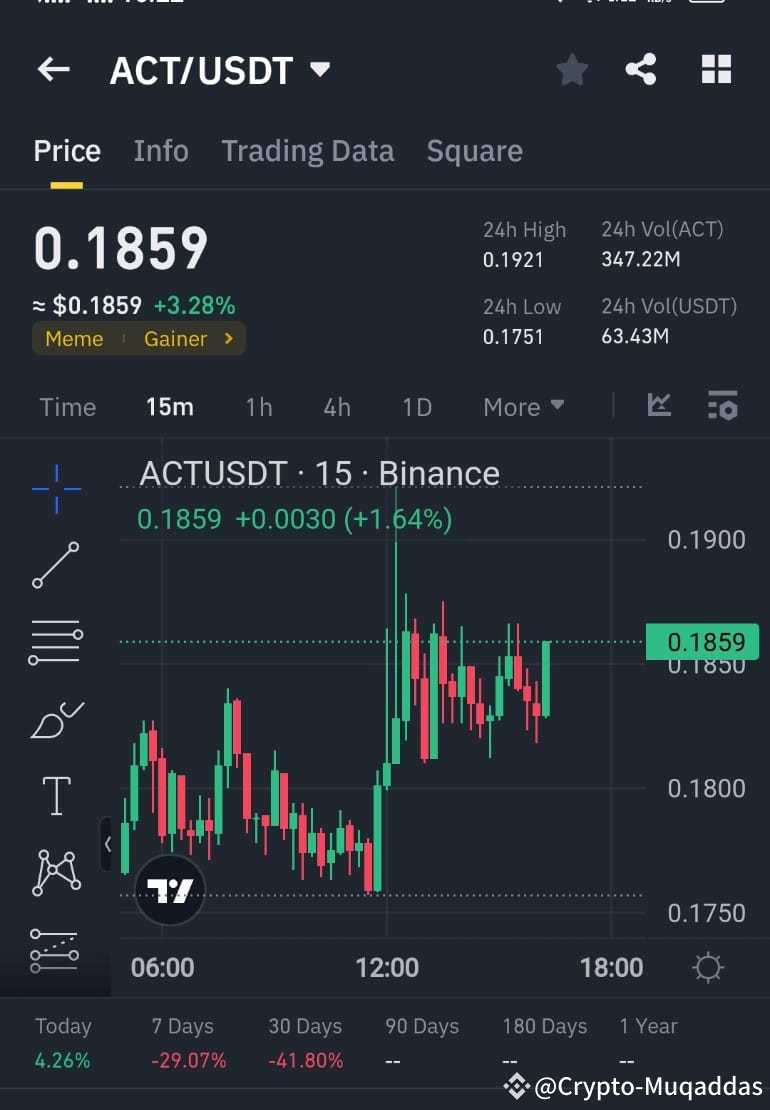Image resolution: width=770 pixels, height=1110 pixels.
Task: Open the horizontal lines drawing tool
Action: click(55, 640)
